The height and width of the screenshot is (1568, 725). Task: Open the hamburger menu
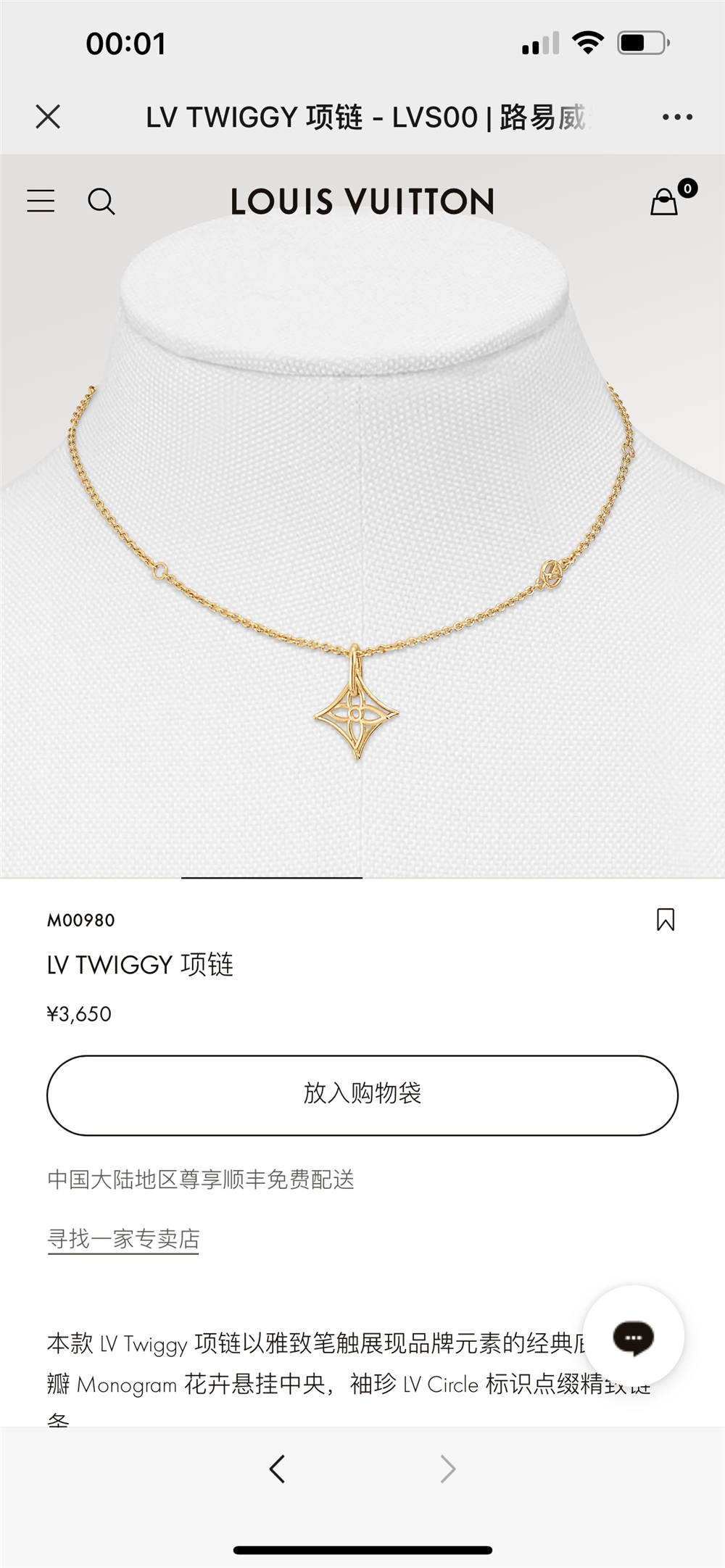[x=41, y=201]
